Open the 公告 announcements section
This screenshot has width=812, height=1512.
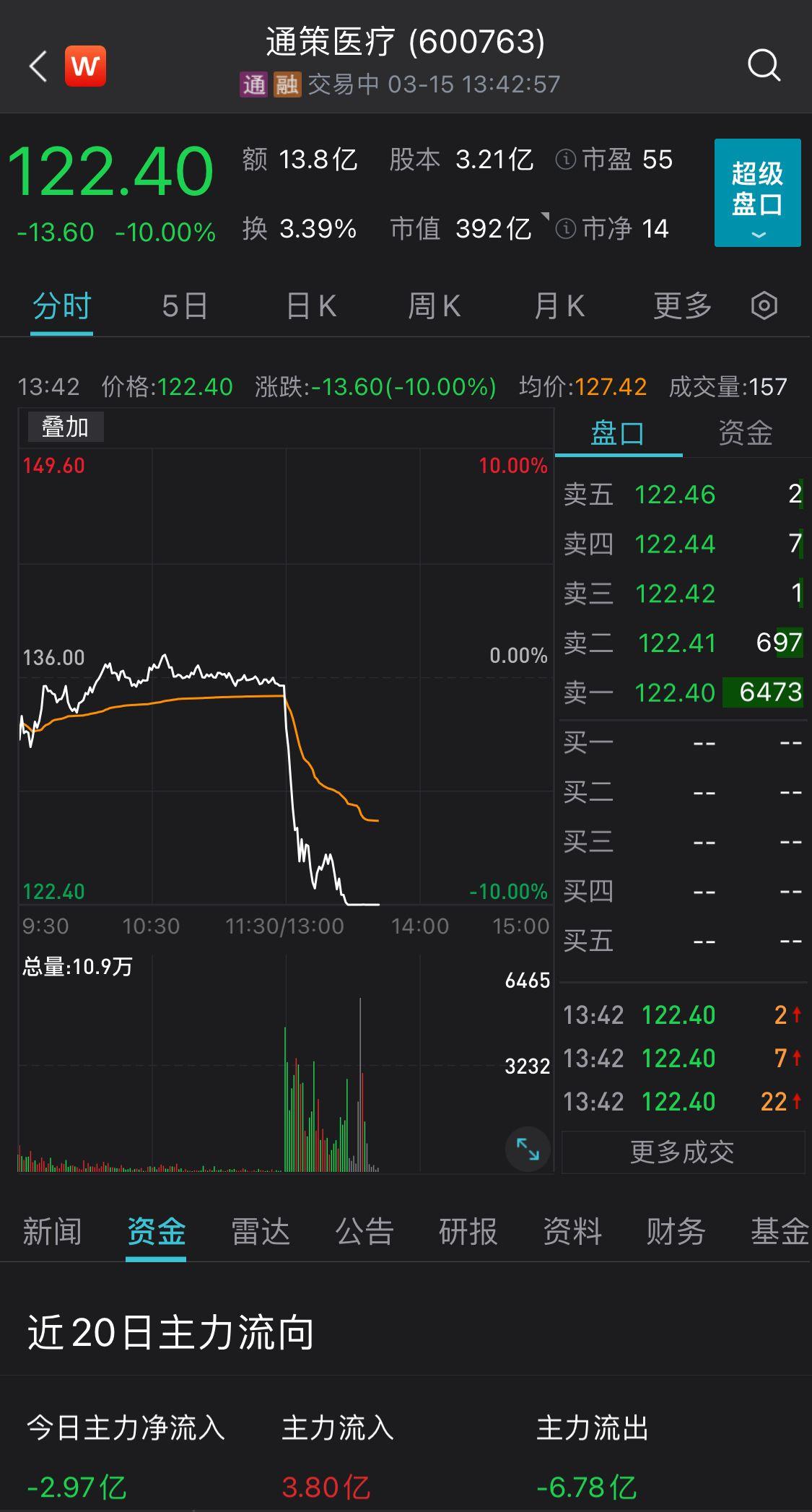(x=364, y=1233)
